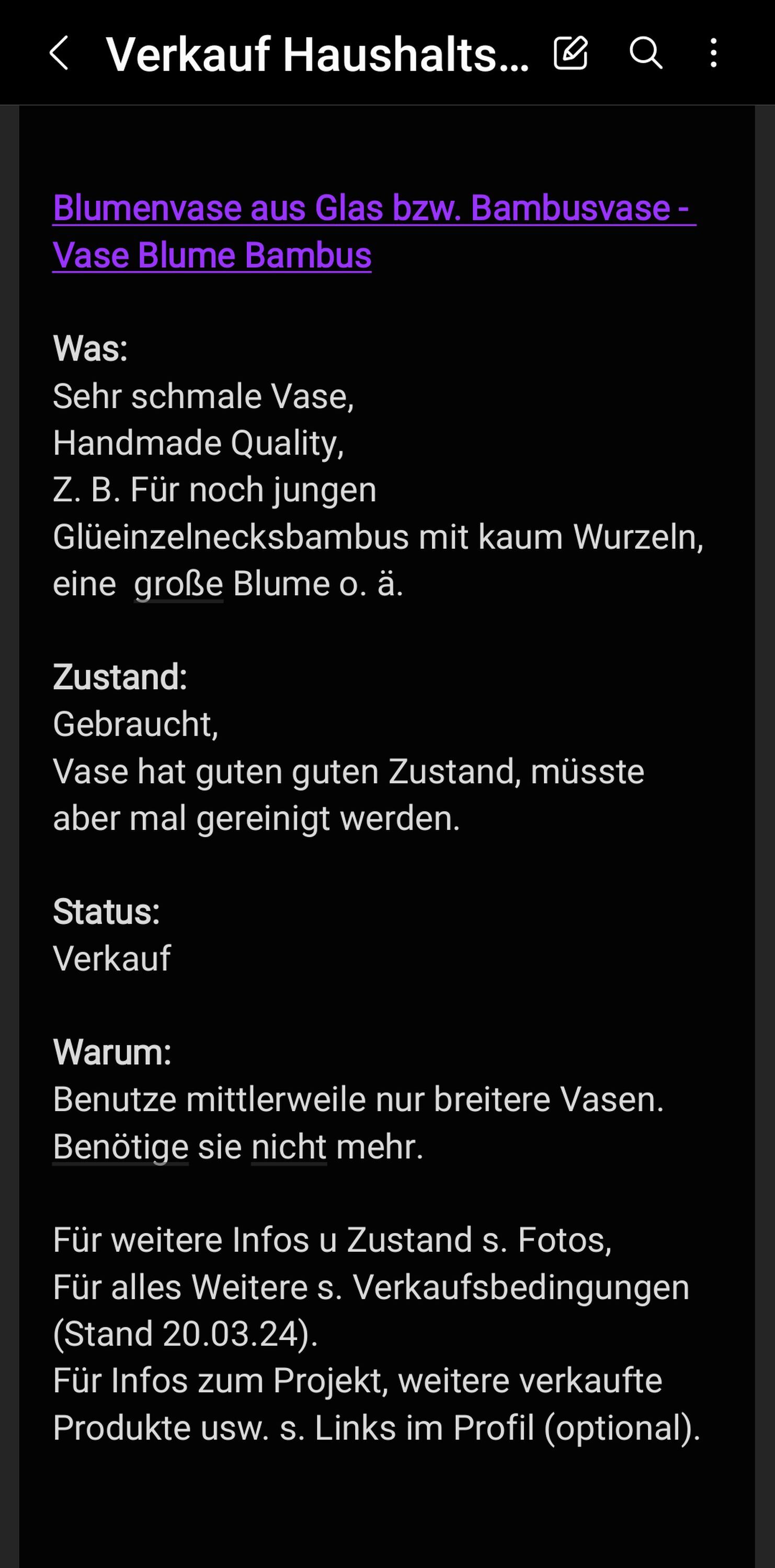Open the Blumenvase aus Glas link
Viewport: 775px width, 1568px height.
coord(374,232)
